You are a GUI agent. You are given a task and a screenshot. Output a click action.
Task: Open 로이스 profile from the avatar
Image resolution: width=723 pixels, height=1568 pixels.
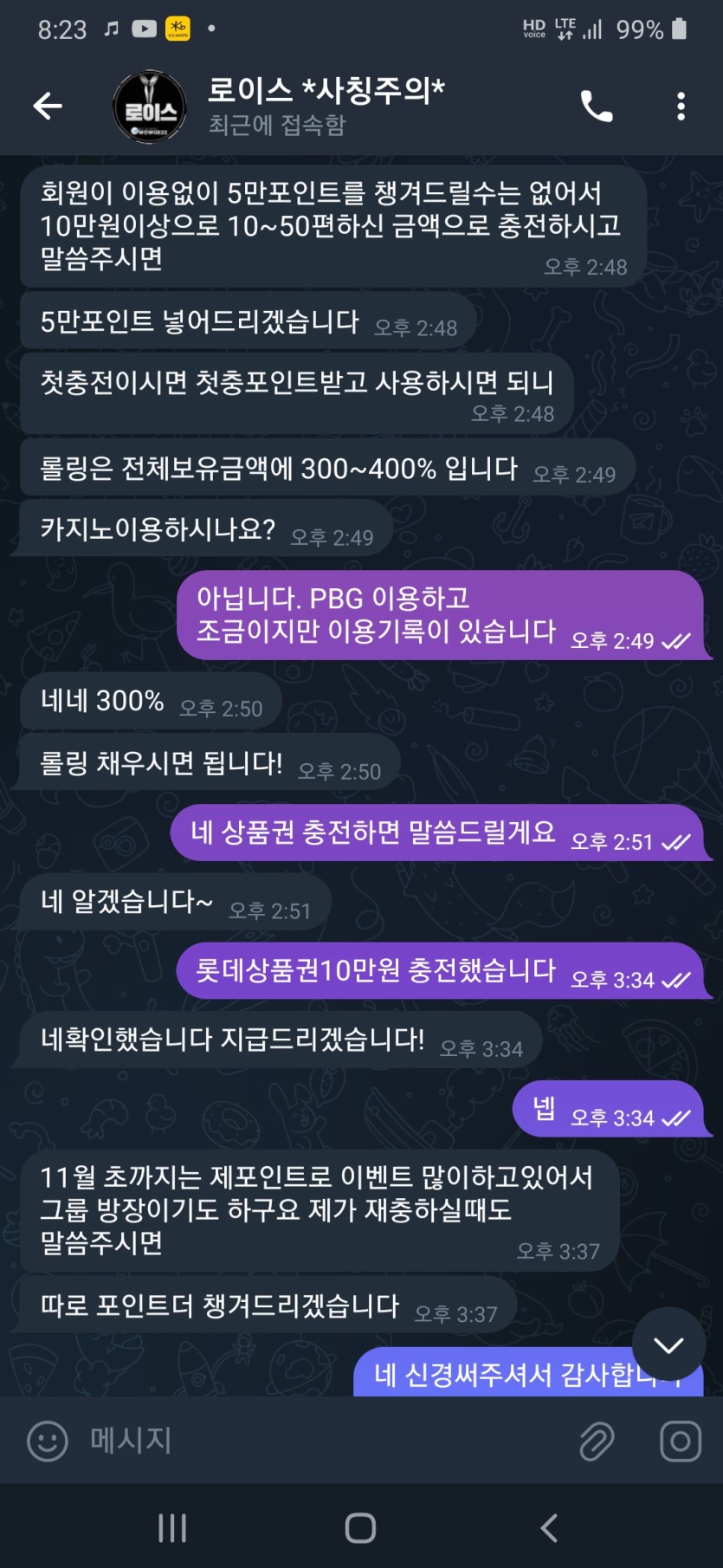pyautogui.click(x=149, y=107)
